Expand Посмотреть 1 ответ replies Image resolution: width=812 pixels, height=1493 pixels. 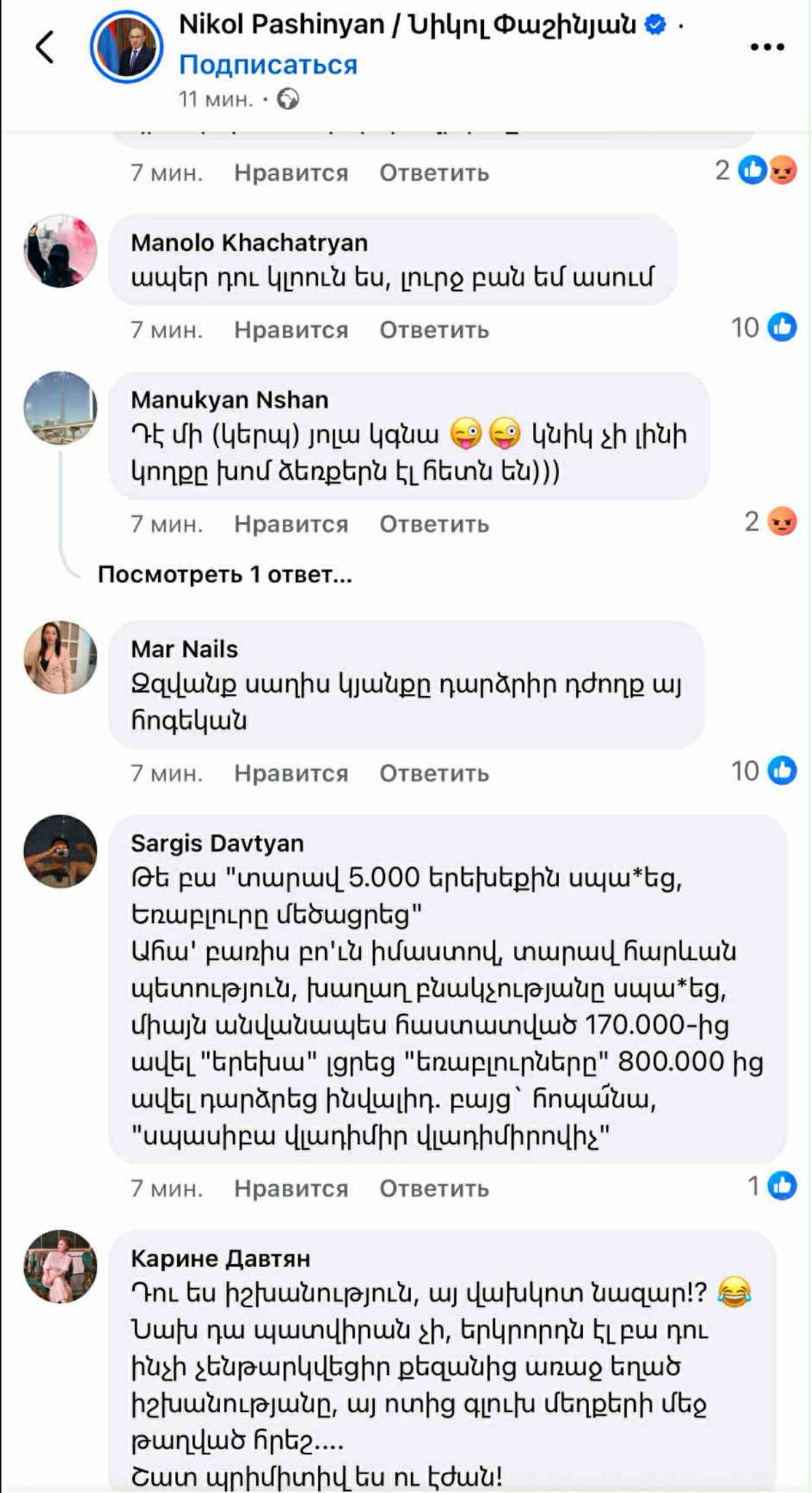pos(225,574)
